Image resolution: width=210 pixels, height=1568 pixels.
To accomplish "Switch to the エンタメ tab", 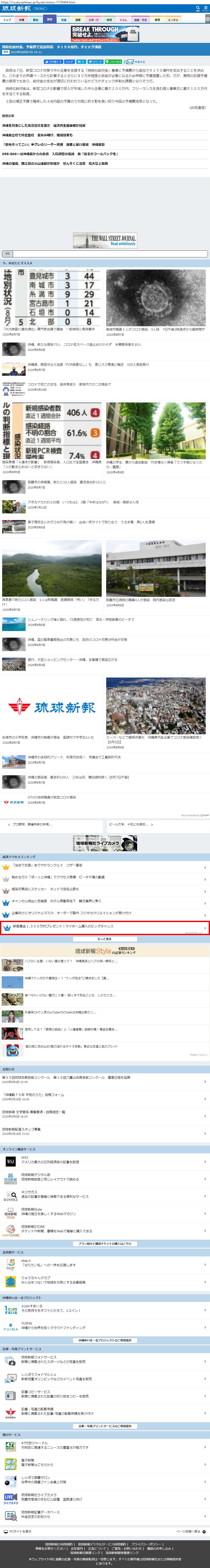I will tap(173, 19).
